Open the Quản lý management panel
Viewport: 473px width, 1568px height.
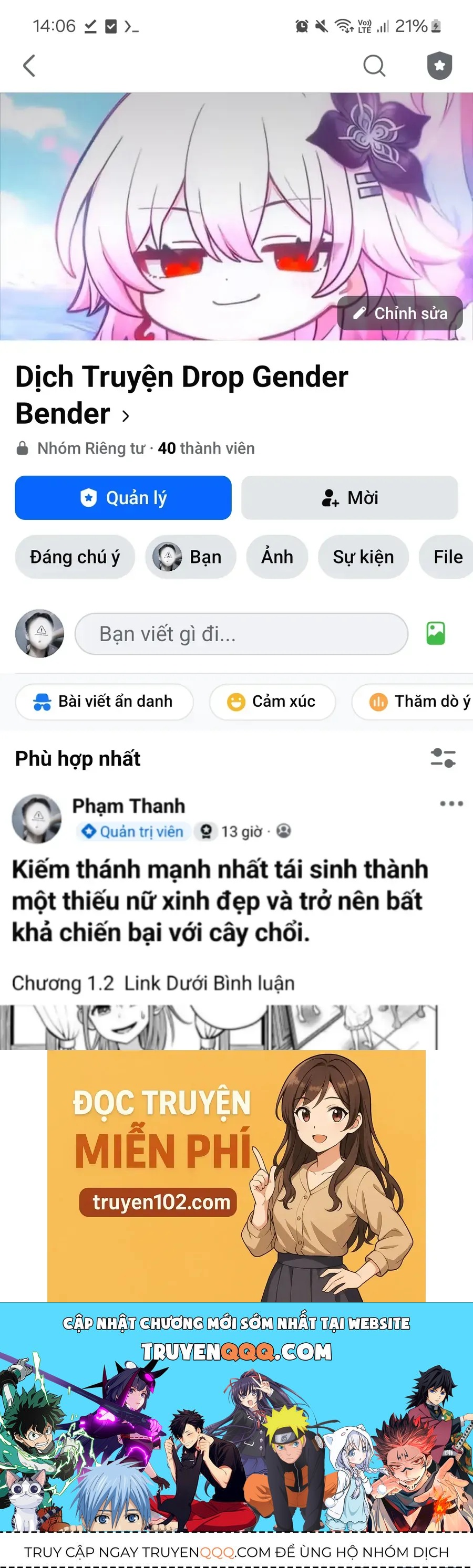[123, 498]
